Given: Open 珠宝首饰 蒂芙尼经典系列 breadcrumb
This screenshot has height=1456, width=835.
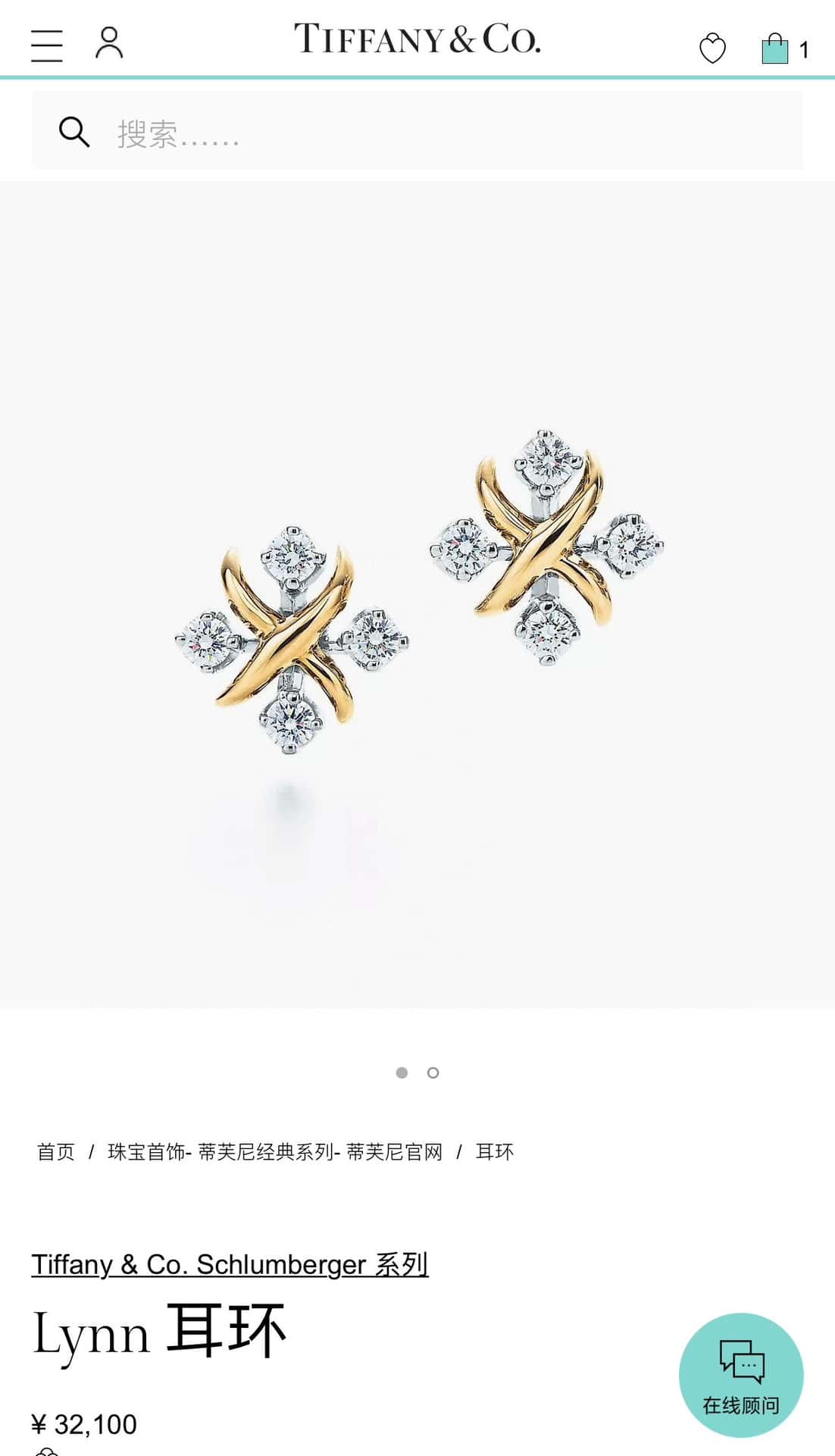Looking at the screenshot, I should coord(275,1152).
